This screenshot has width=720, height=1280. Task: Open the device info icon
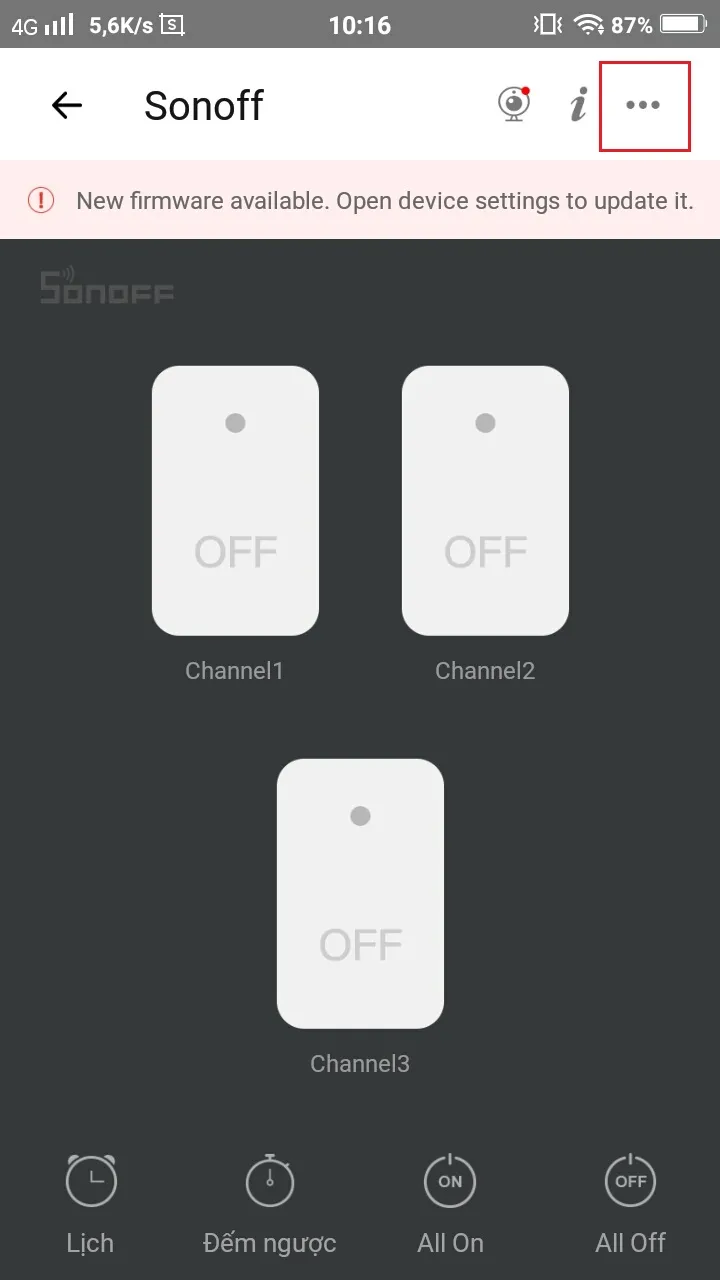578,104
